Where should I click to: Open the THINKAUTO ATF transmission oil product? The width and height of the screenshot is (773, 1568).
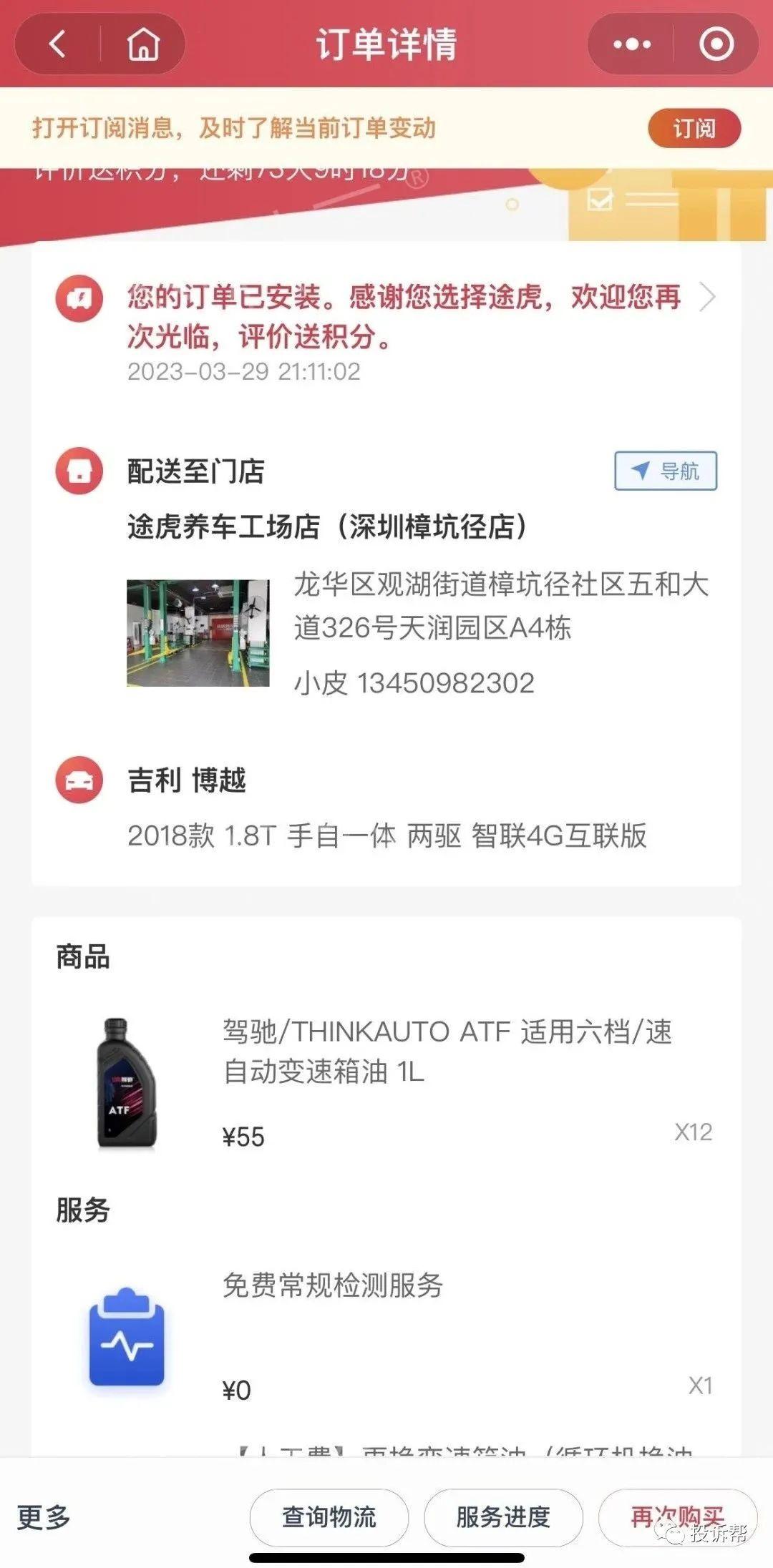pyautogui.click(x=447, y=1052)
